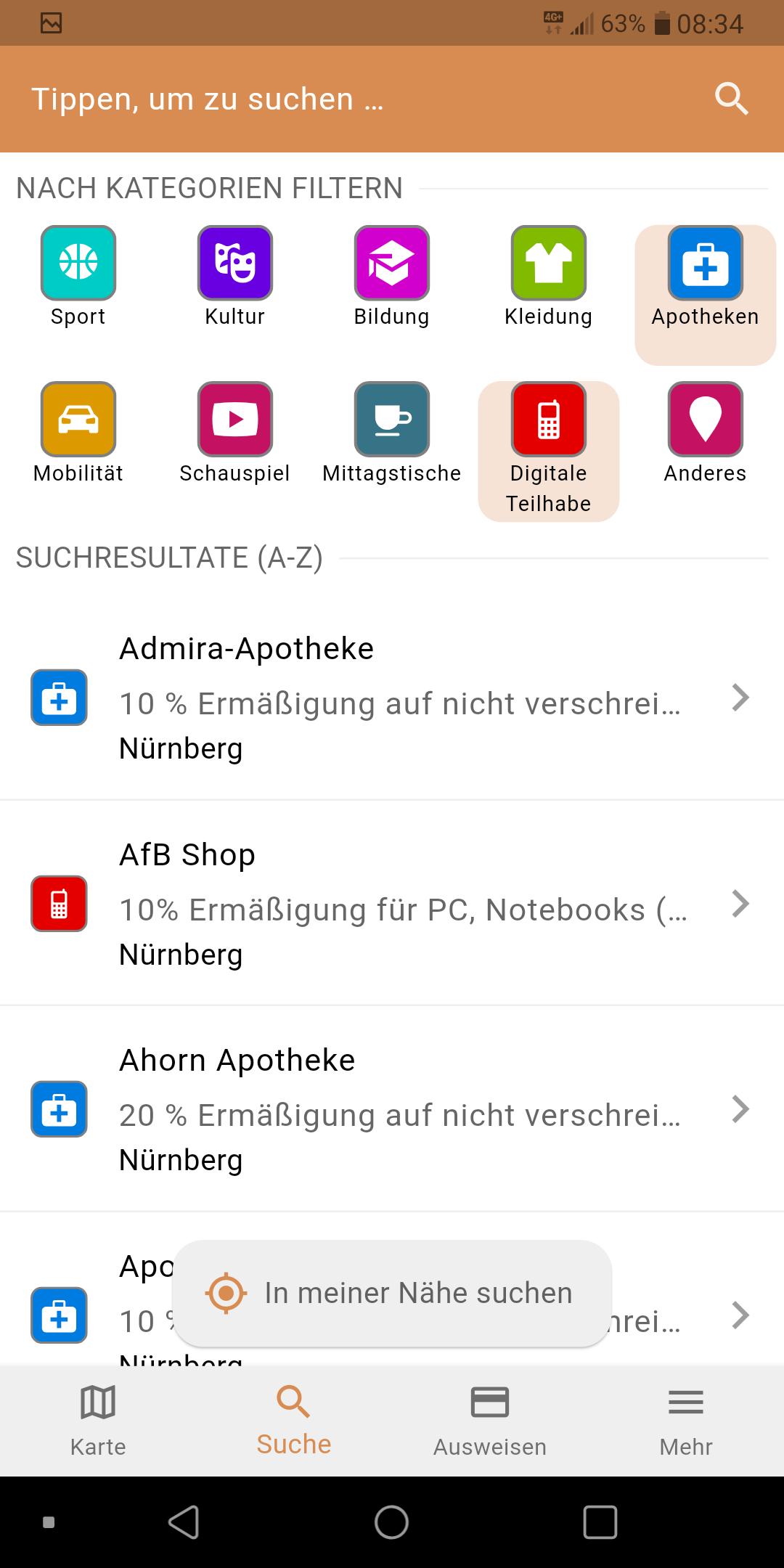Screen dimensions: 784x1568
Task: Filter results by Sport category
Action: point(78,276)
